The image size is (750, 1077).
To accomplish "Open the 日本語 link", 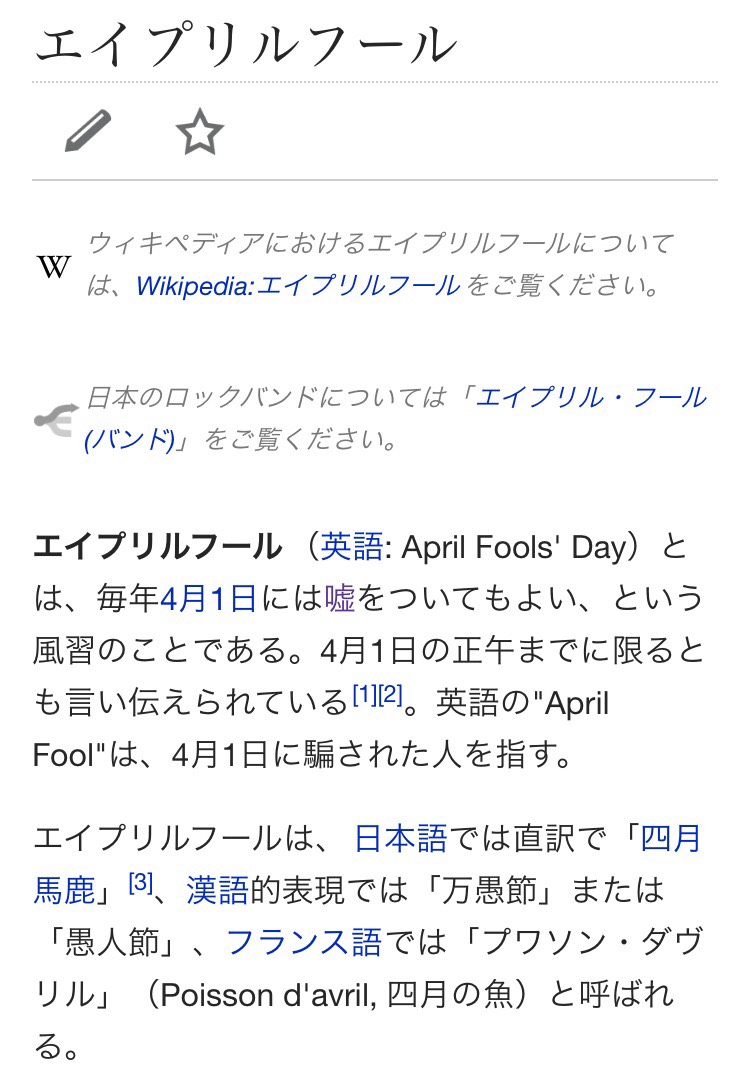I will click(x=400, y=838).
